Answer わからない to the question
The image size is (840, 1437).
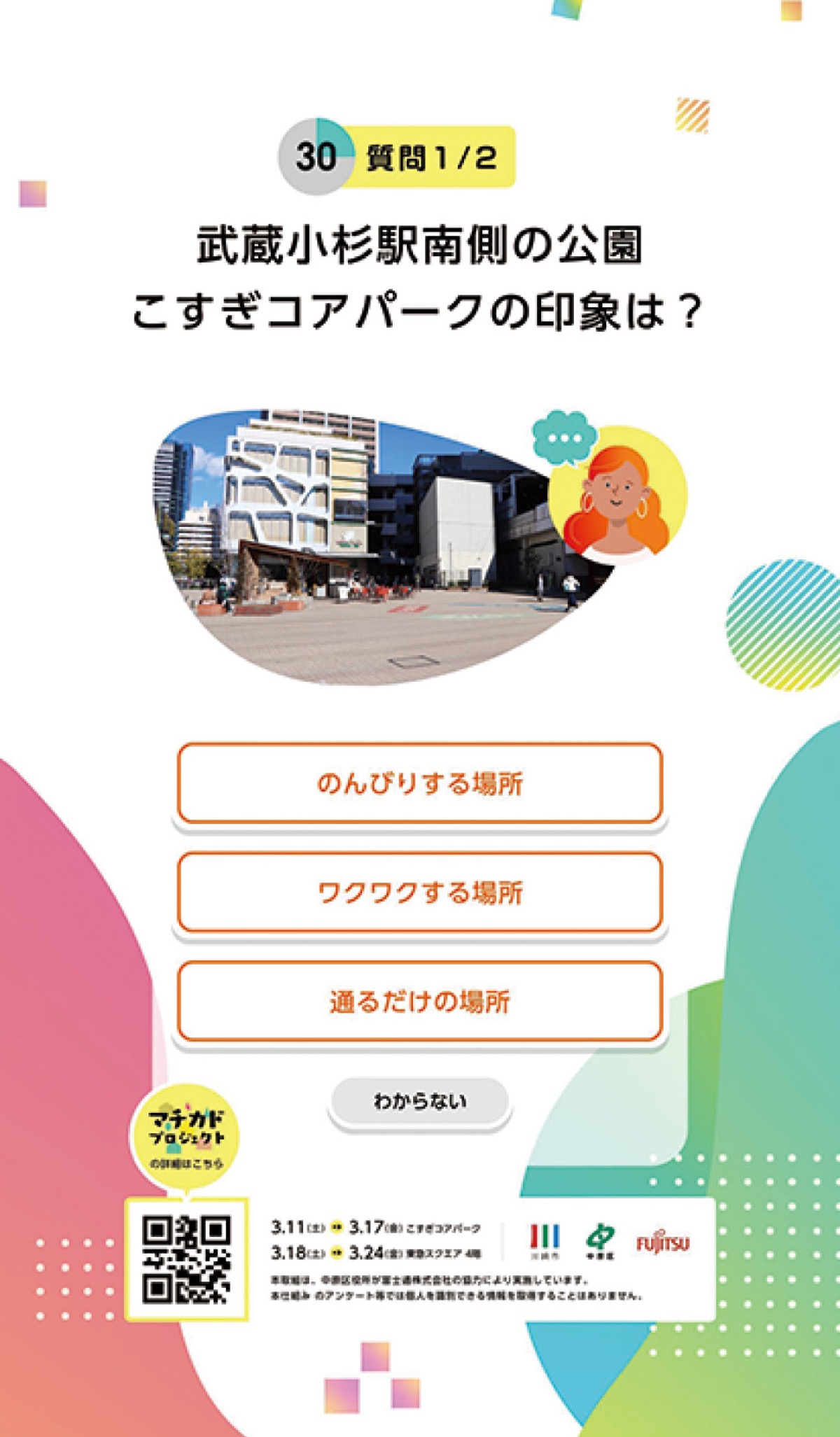click(x=419, y=1102)
